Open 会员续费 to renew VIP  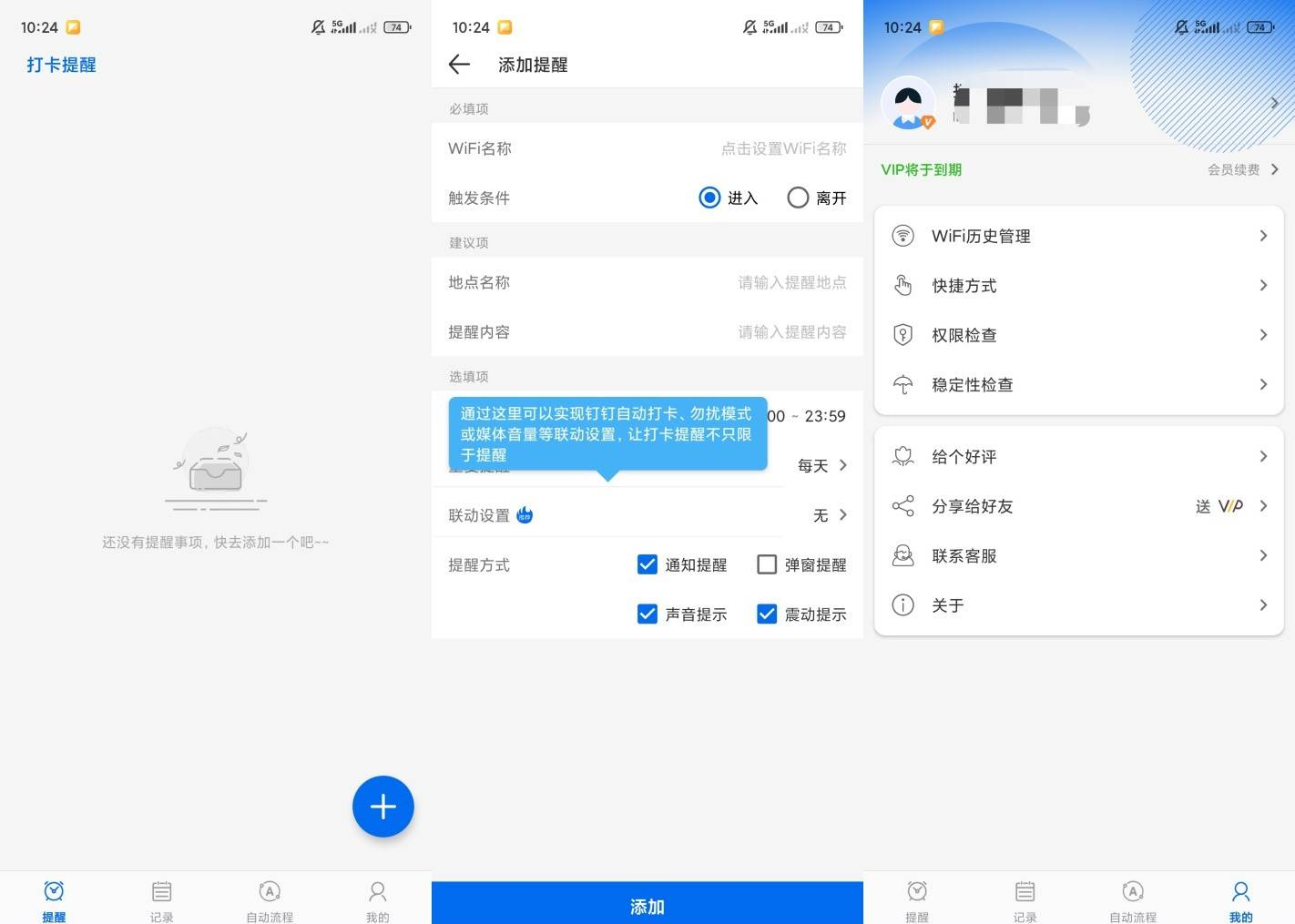click(1242, 169)
